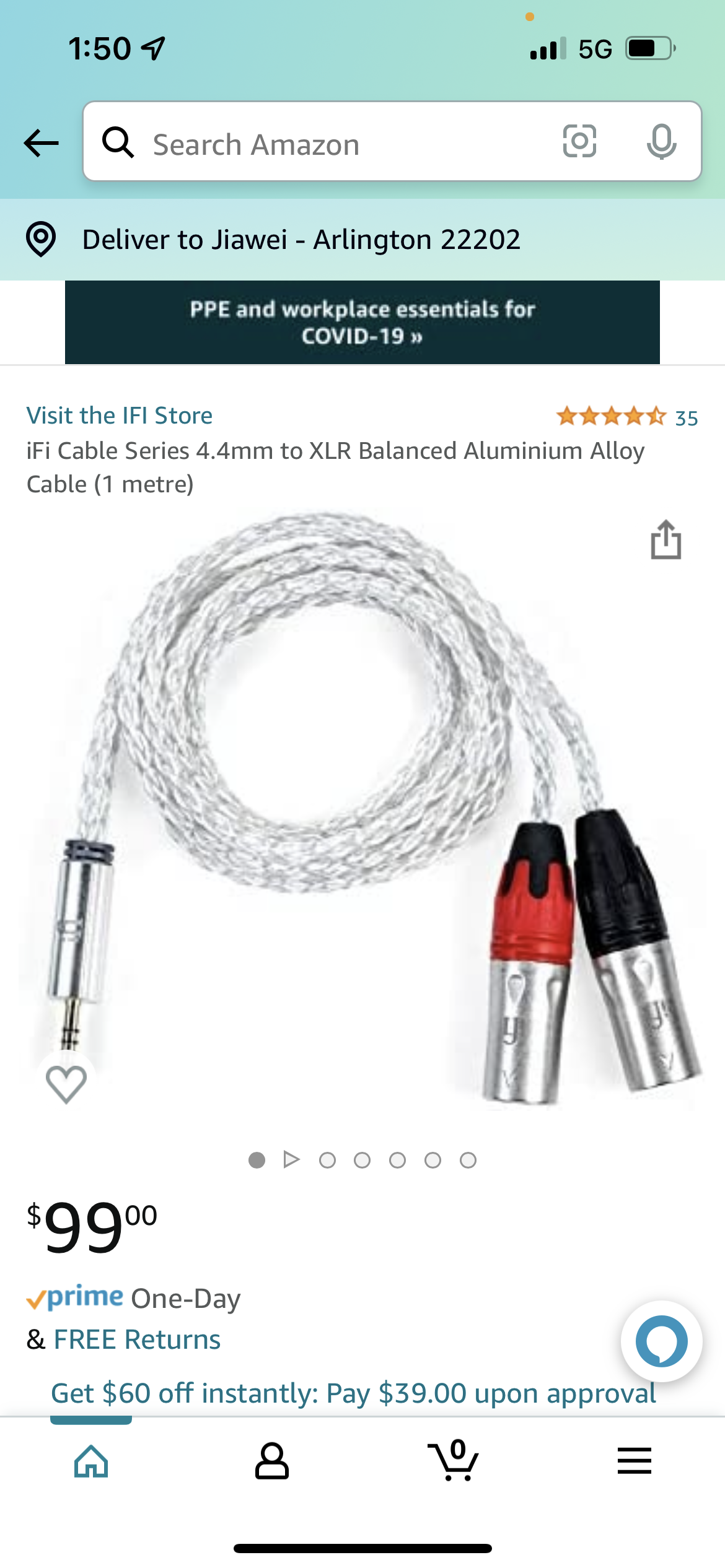Share this iFi cable product
Screen dimensions: 725x1568
point(666,539)
